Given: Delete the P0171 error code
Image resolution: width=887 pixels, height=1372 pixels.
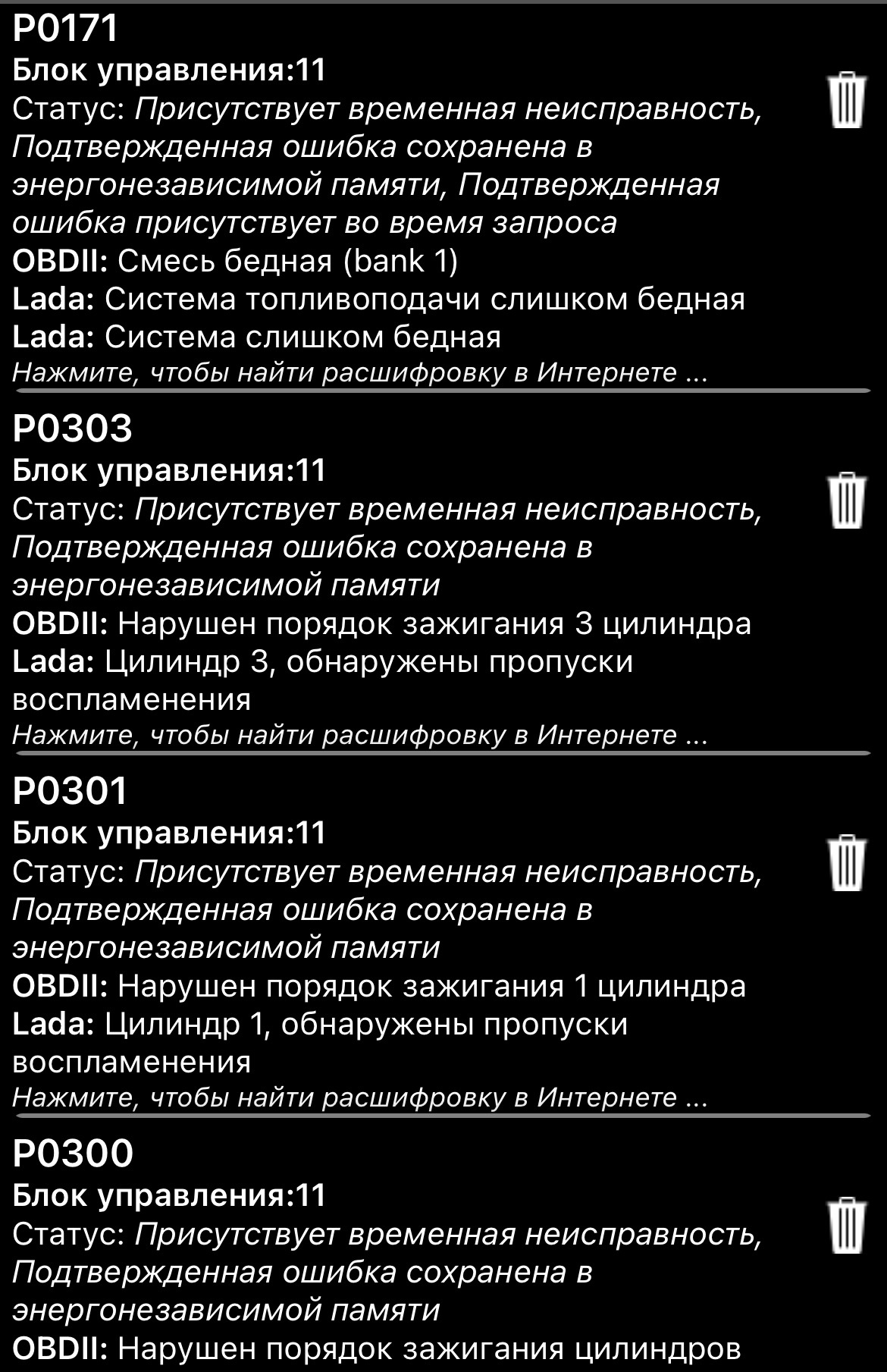Looking at the screenshot, I should click(x=846, y=101).
